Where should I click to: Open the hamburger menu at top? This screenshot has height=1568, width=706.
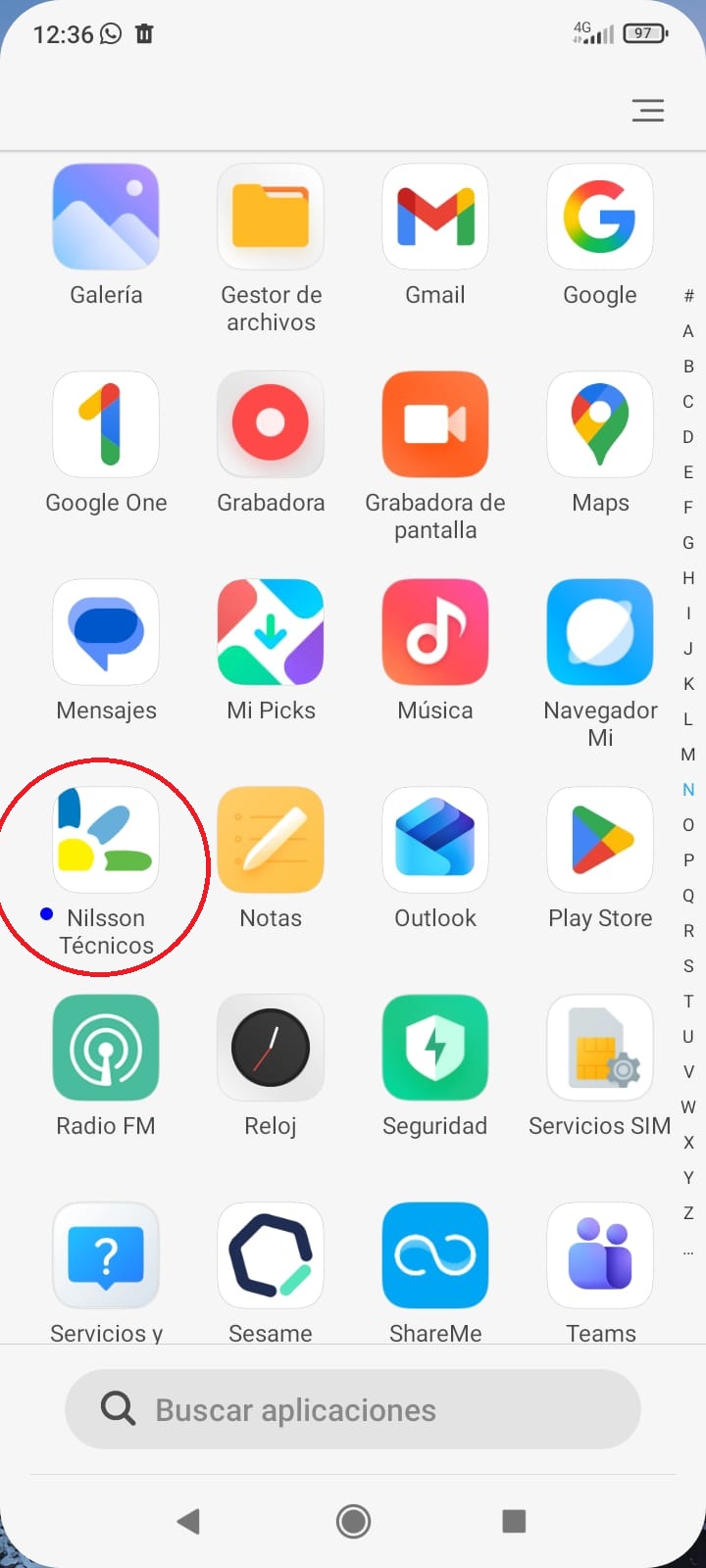(x=647, y=111)
